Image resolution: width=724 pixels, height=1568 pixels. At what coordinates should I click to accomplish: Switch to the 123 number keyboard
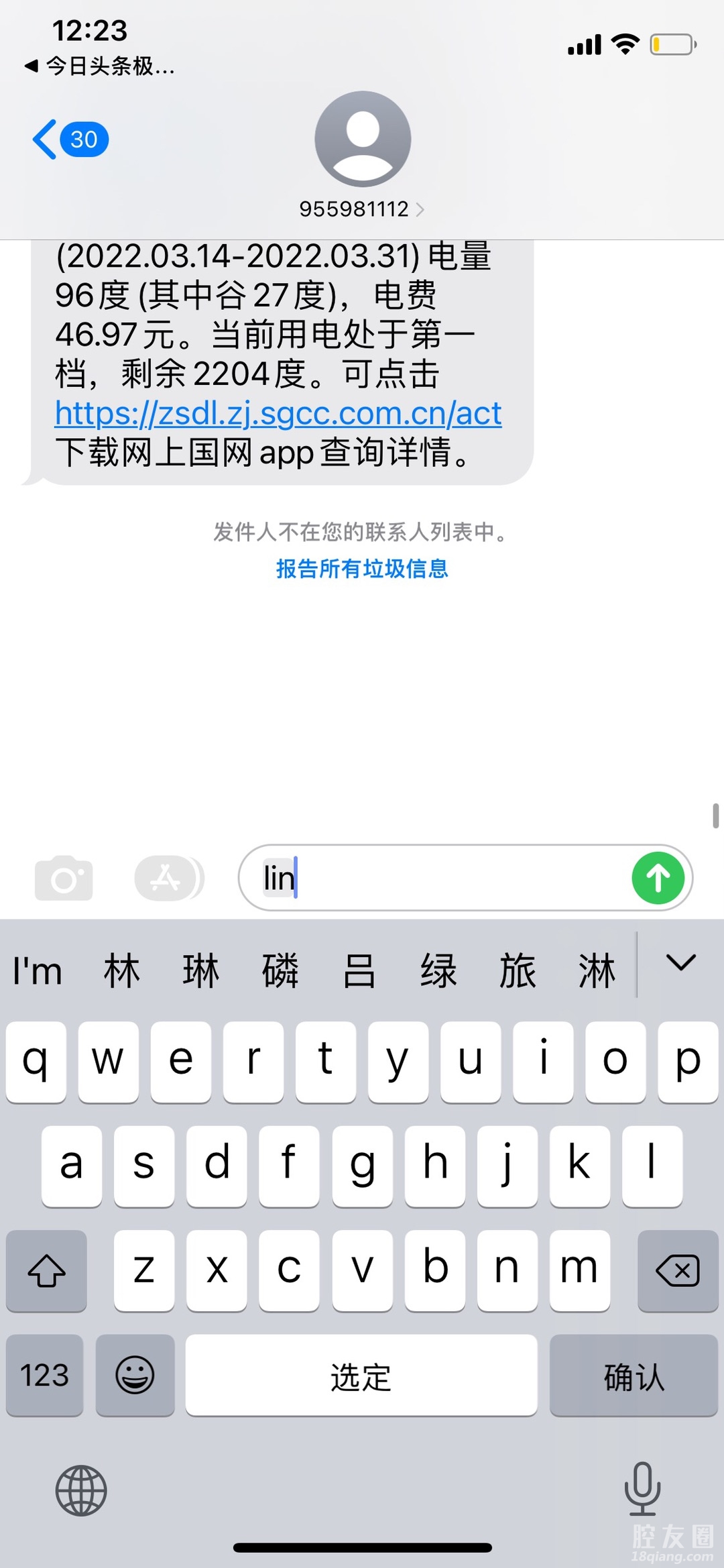44,1376
